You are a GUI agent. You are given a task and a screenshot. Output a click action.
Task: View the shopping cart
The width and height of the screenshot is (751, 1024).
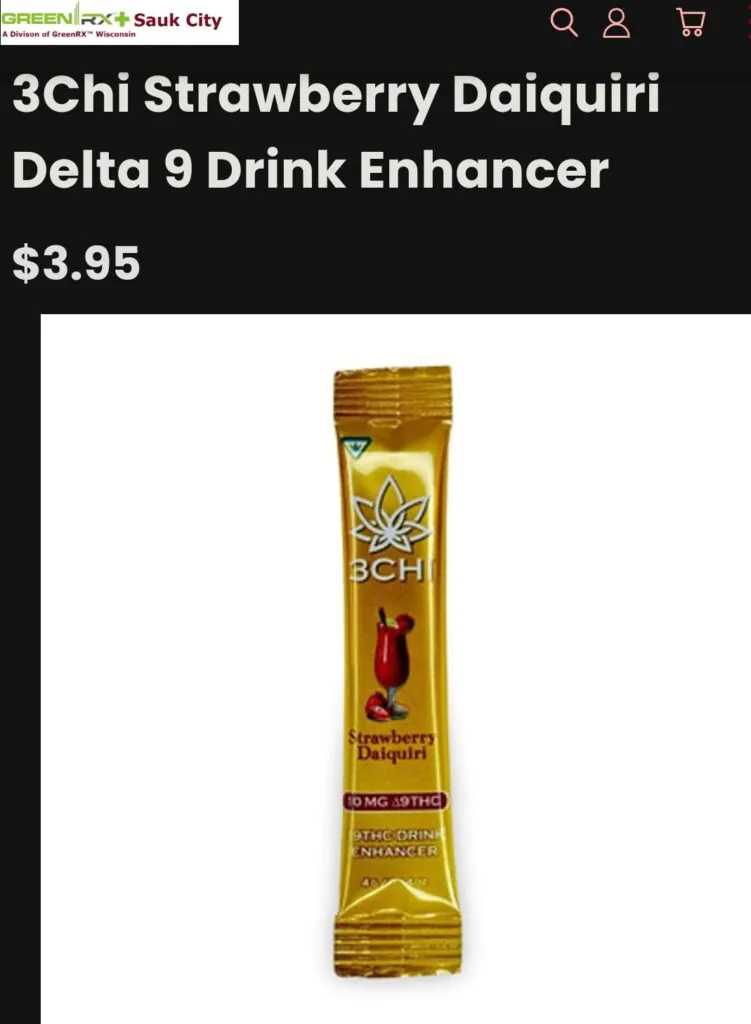tap(690, 22)
